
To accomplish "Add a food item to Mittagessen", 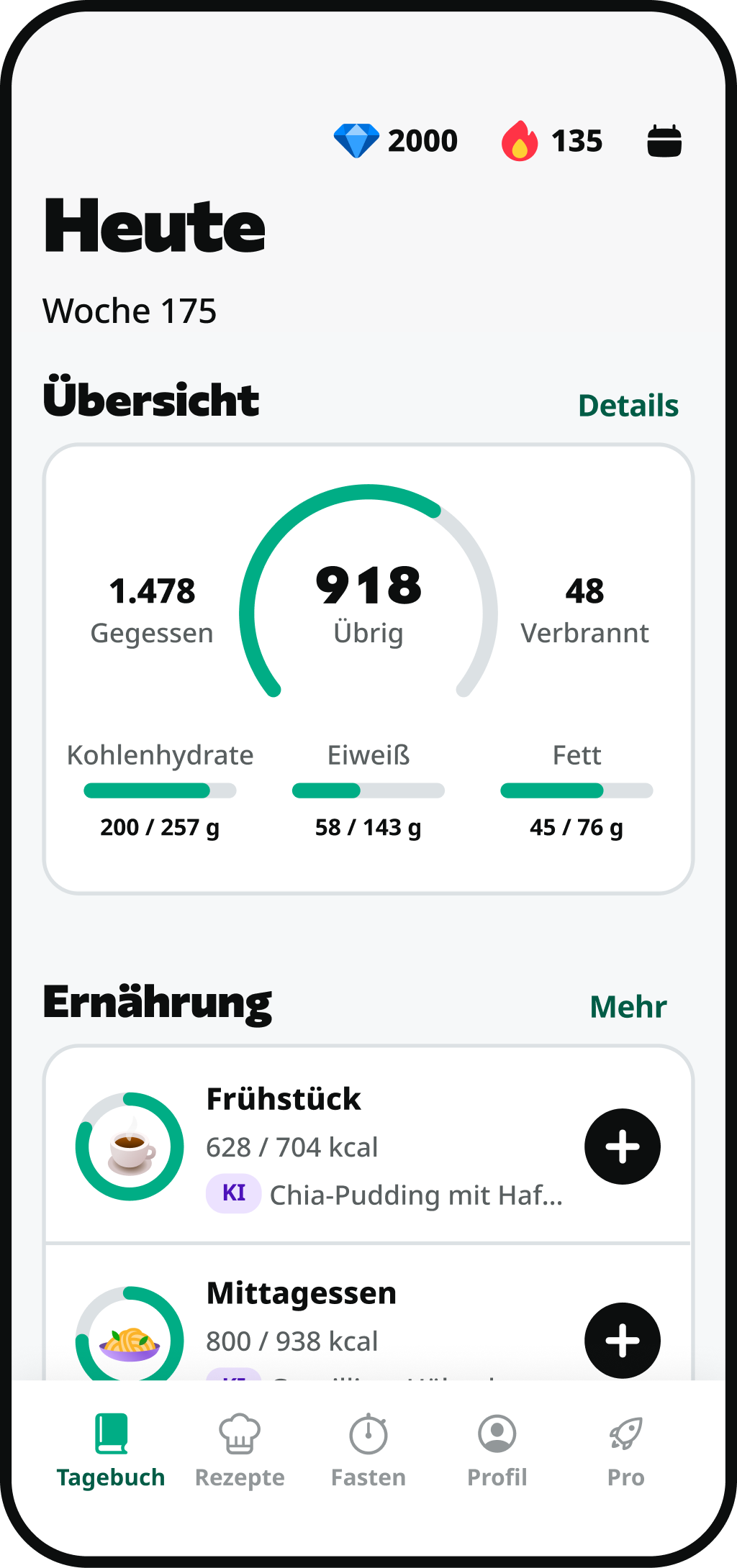I will 622,1339.
